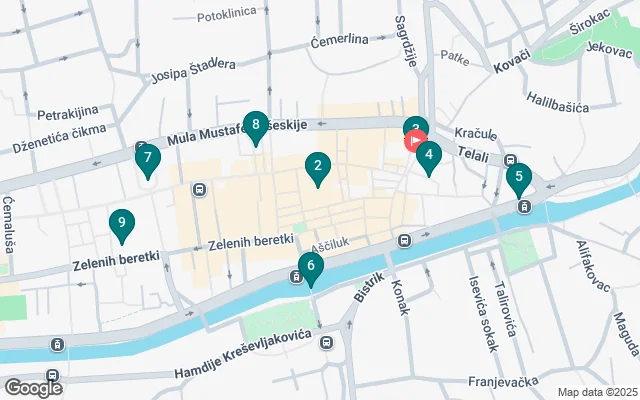Screen dimensions: 640x400
Task: Open pin number 8 on Mula Mustafe Bašeskije
Action: click(x=256, y=126)
